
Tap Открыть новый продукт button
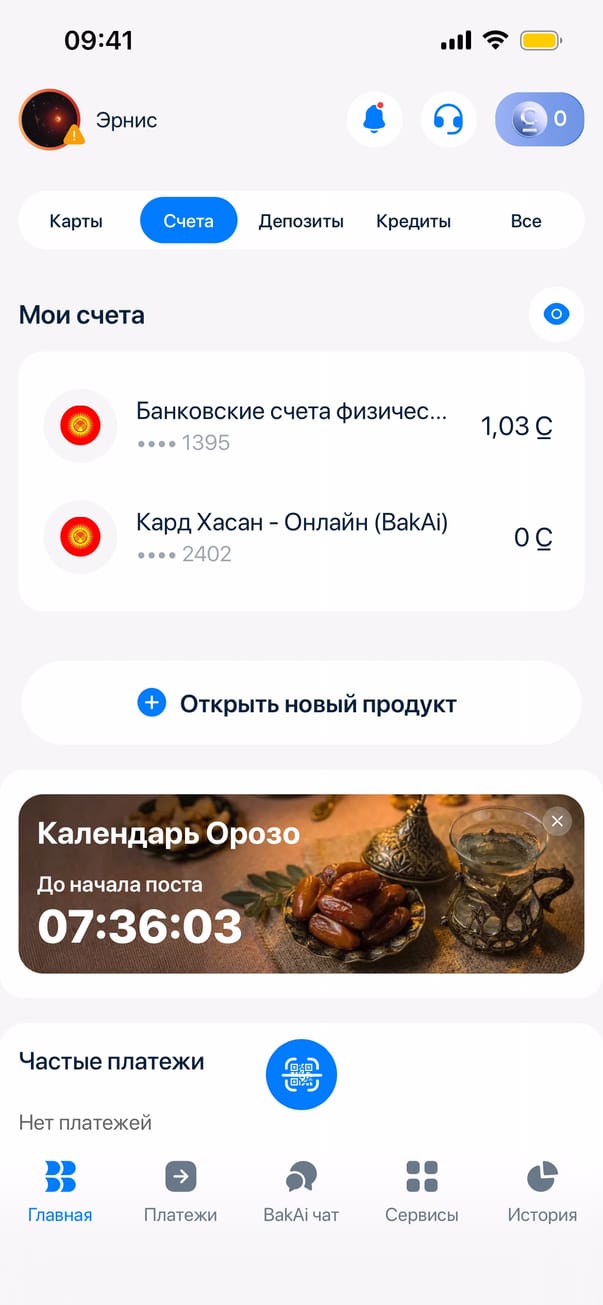(x=300, y=703)
